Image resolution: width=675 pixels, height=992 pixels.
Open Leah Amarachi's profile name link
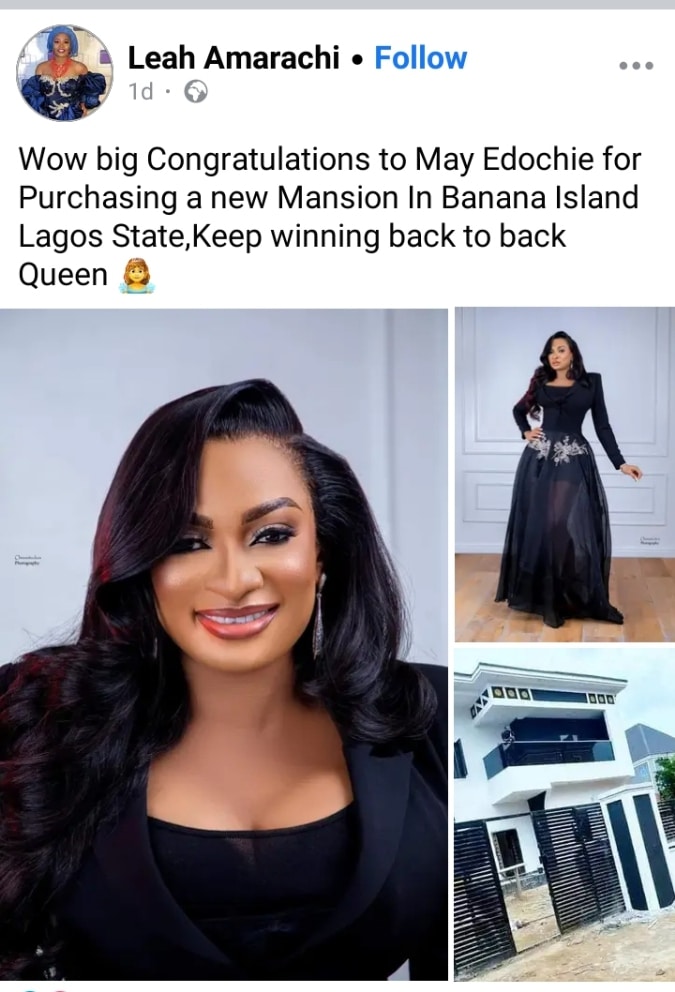[234, 58]
